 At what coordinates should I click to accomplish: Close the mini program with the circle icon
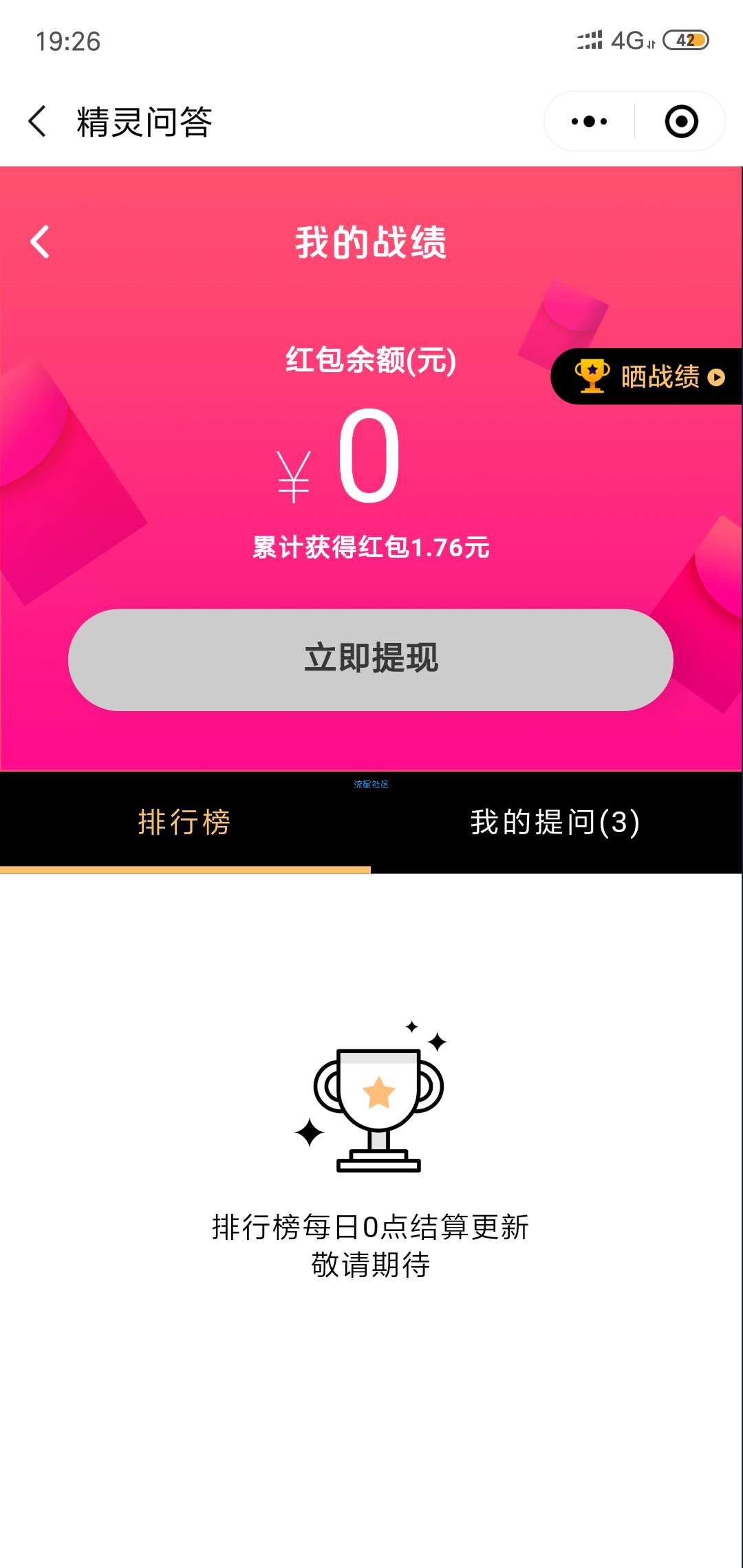click(x=681, y=122)
